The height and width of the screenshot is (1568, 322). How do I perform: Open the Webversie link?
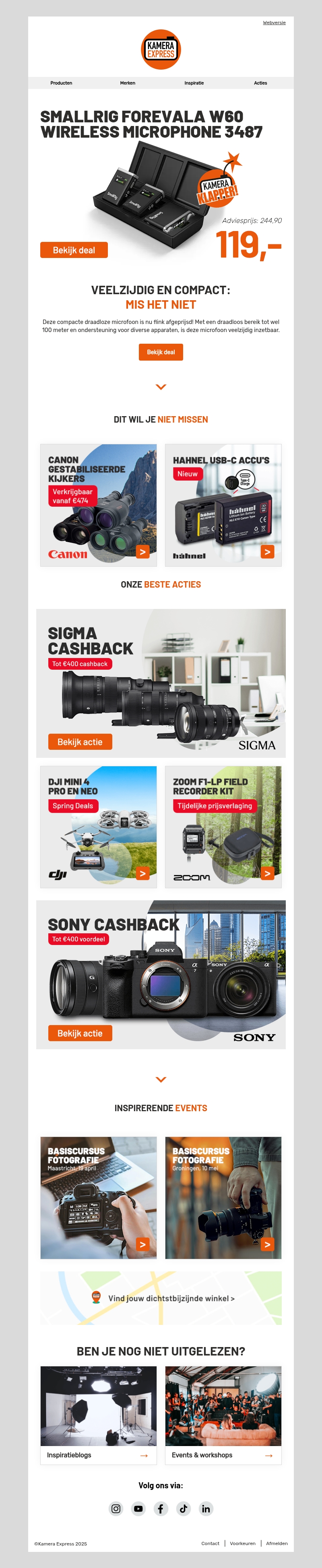click(274, 23)
